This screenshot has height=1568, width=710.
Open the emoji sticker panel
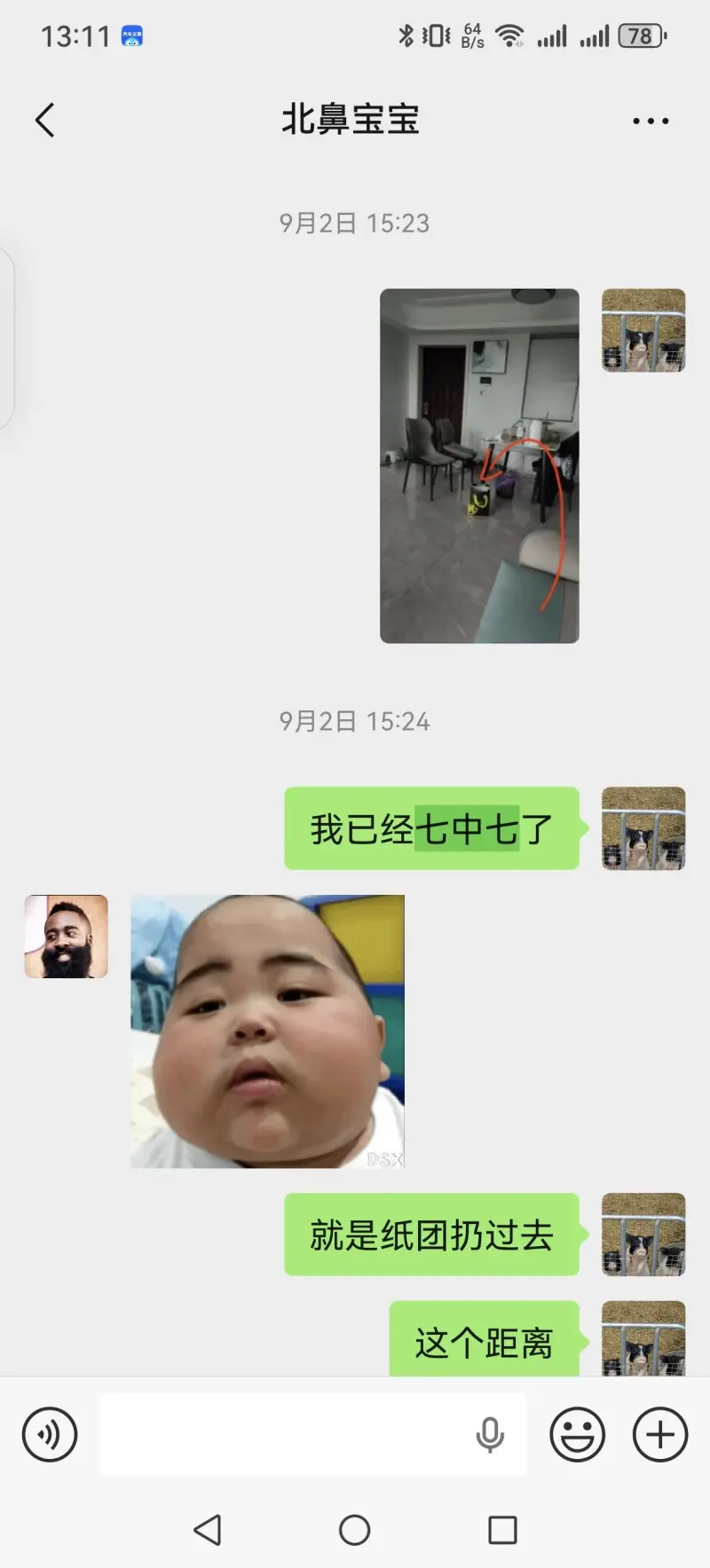tap(577, 1434)
